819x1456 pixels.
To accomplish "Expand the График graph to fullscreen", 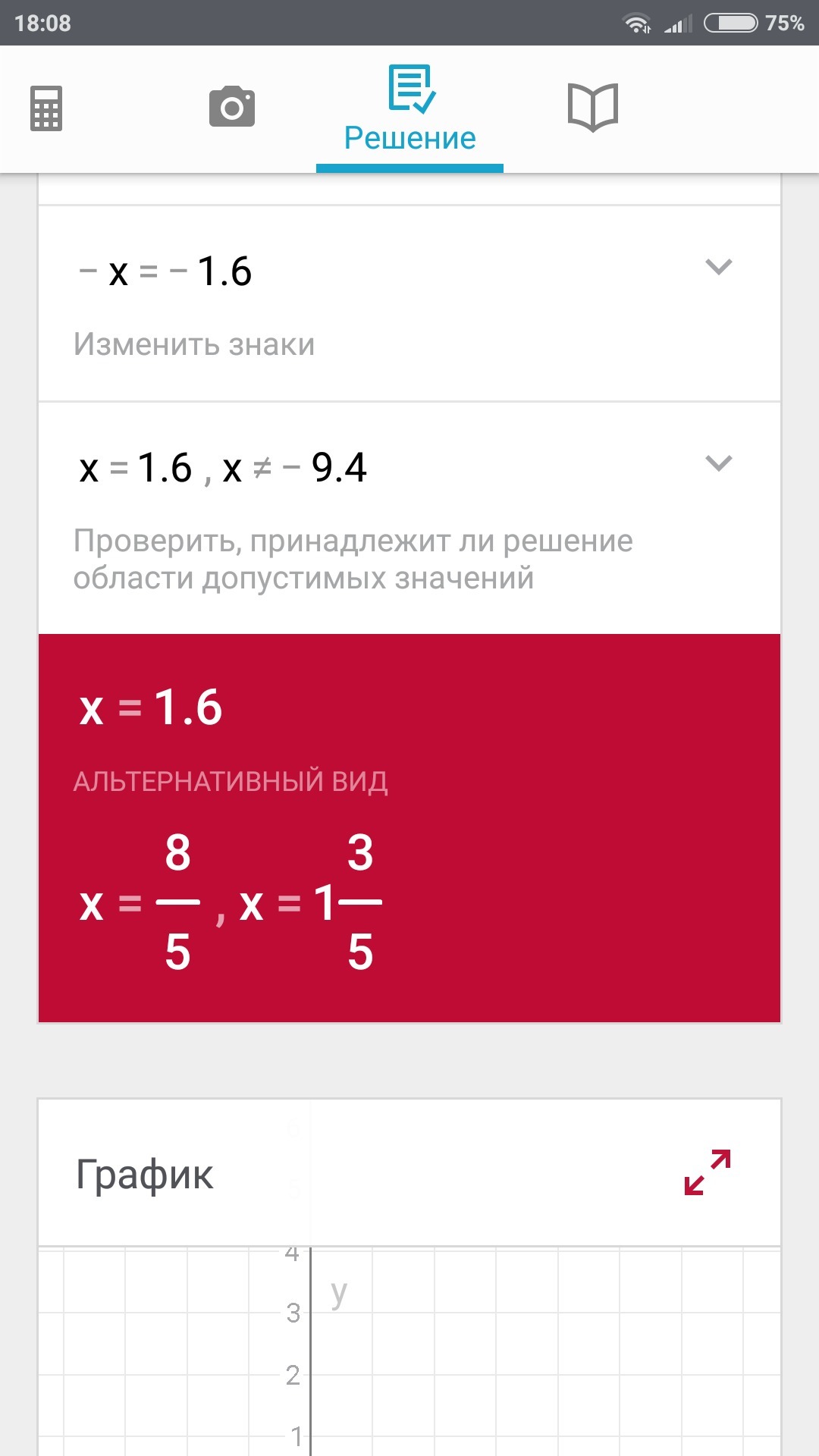I will [708, 1172].
